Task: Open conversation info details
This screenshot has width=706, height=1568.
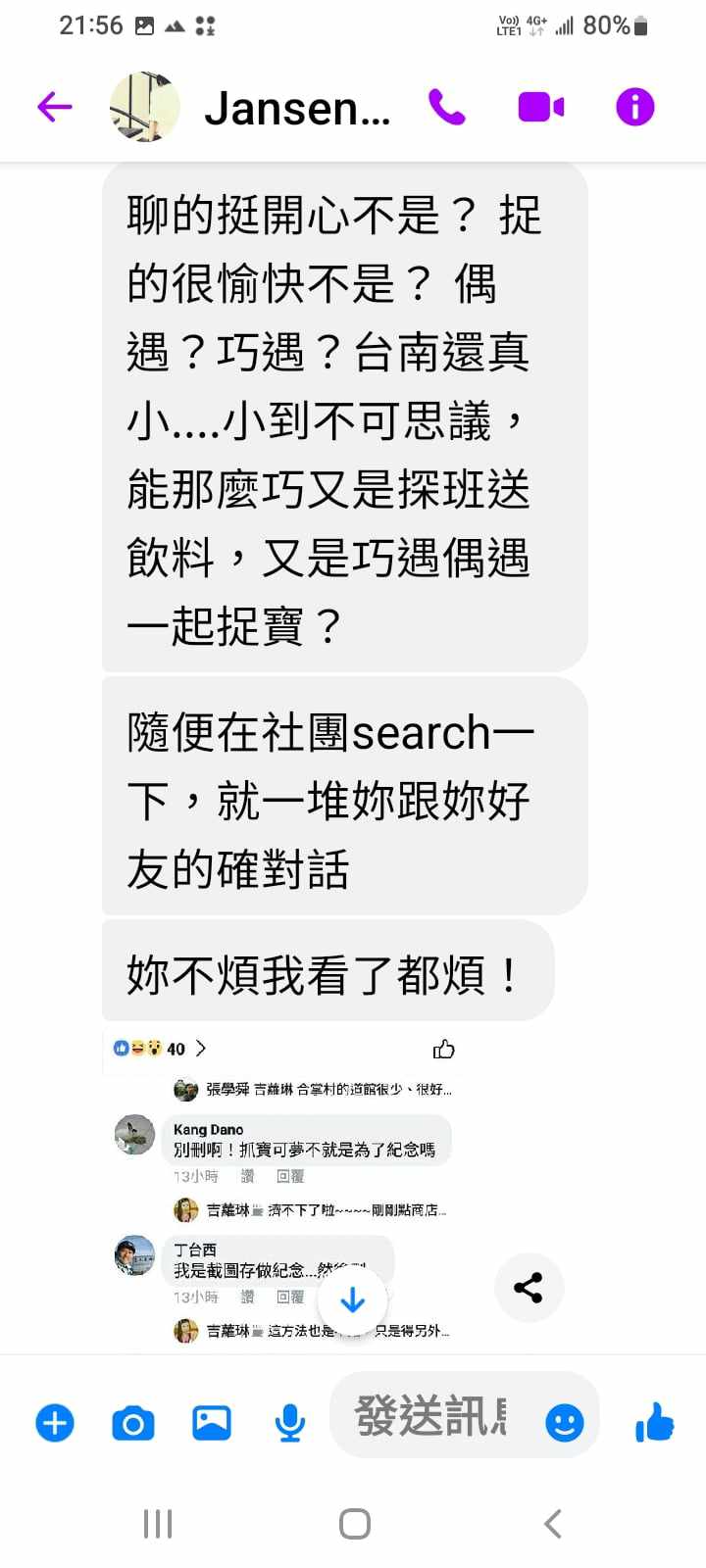Action: [634, 107]
